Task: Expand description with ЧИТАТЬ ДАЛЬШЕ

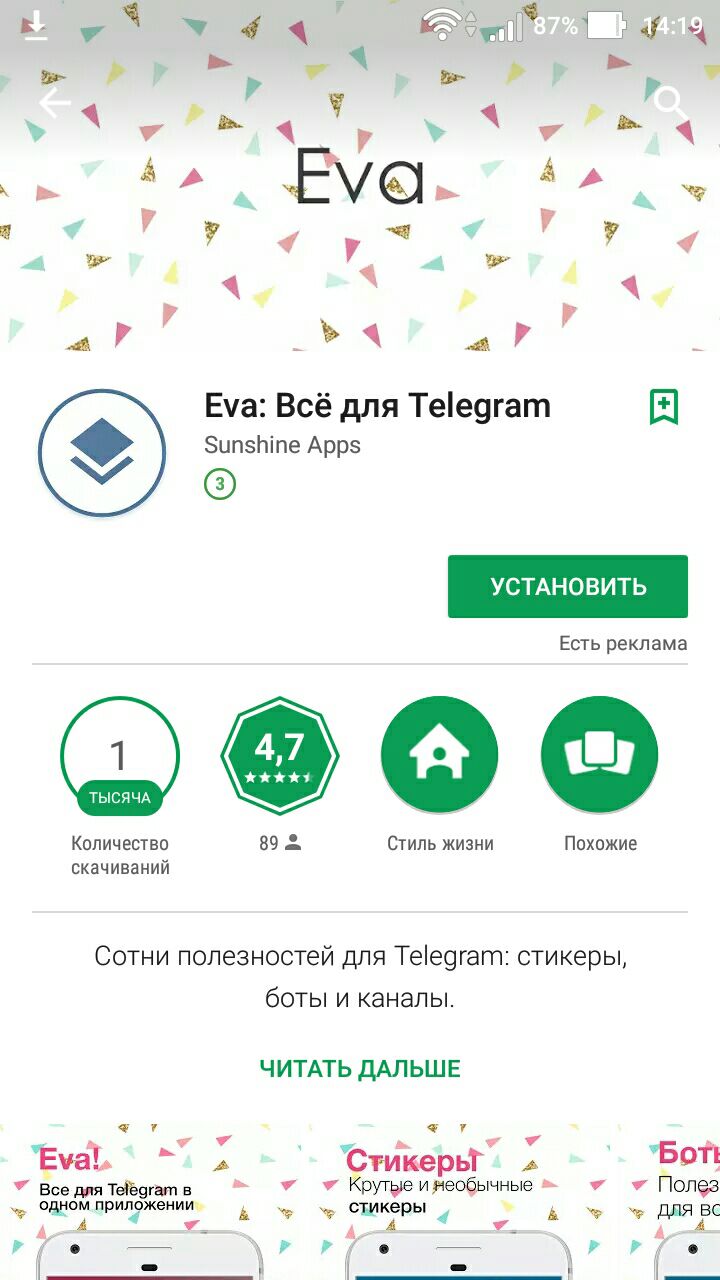Action: point(360,1068)
